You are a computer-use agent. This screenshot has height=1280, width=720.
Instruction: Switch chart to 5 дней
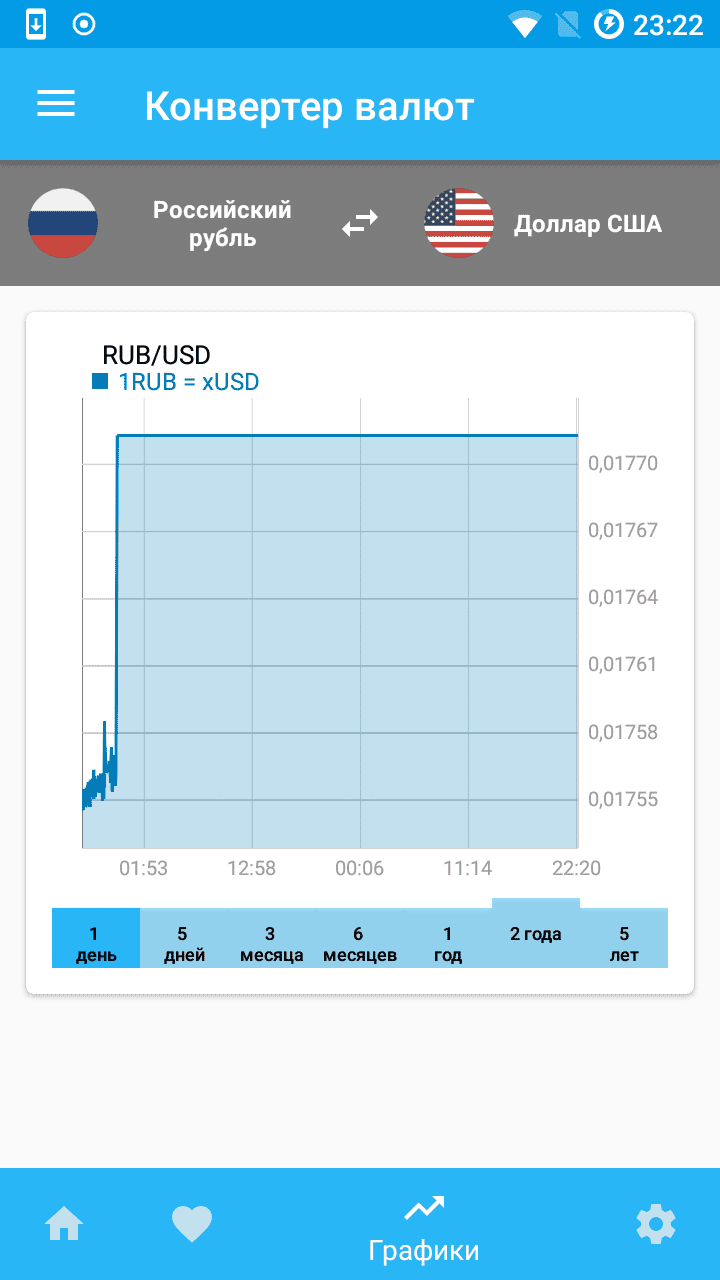pyautogui.click(x=184, y=943)
